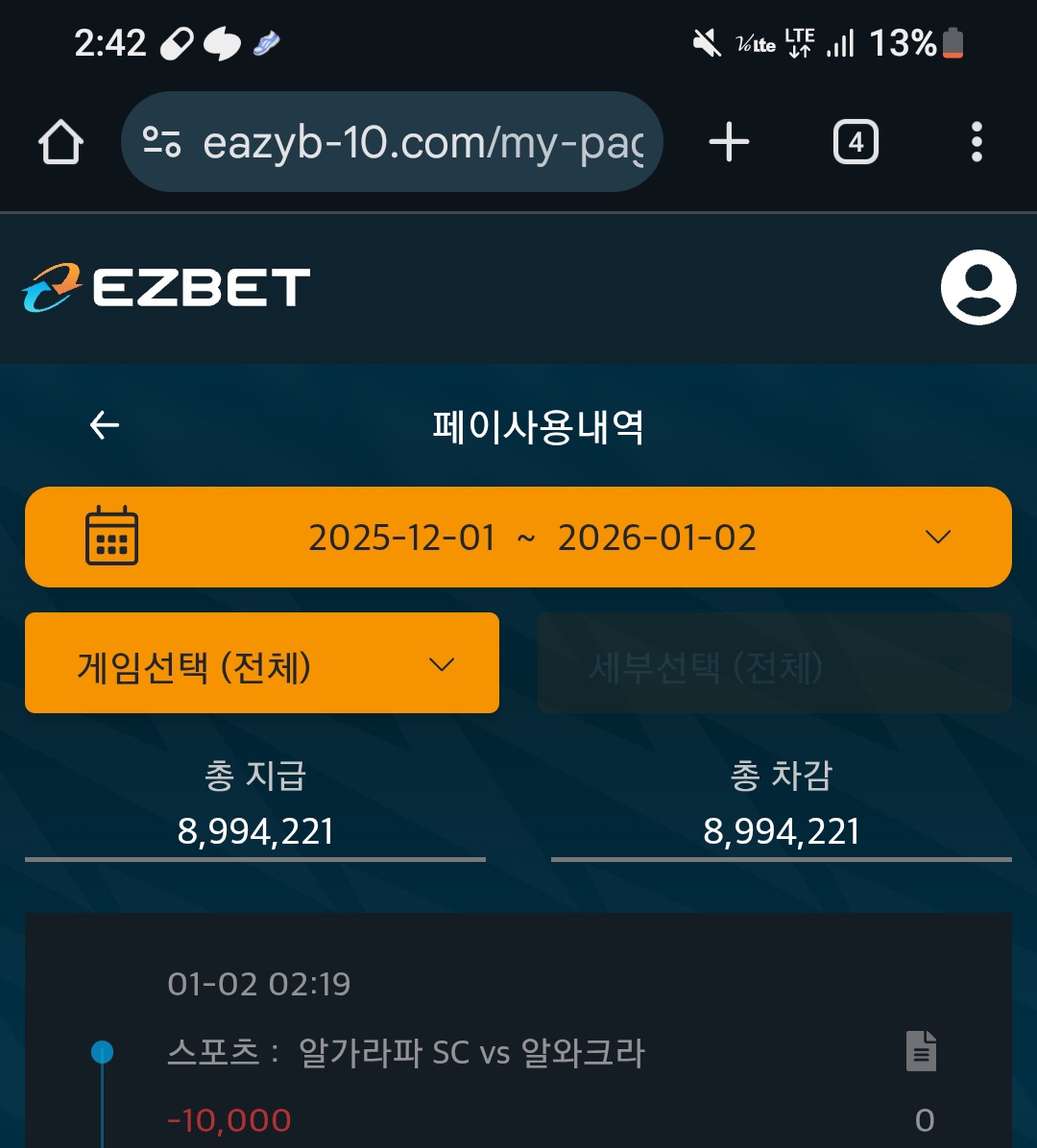Image resolution: width=1037 pixels, height=1148 pixels.
Task: Click the browser home icon
Action: [x=60, y=140]
